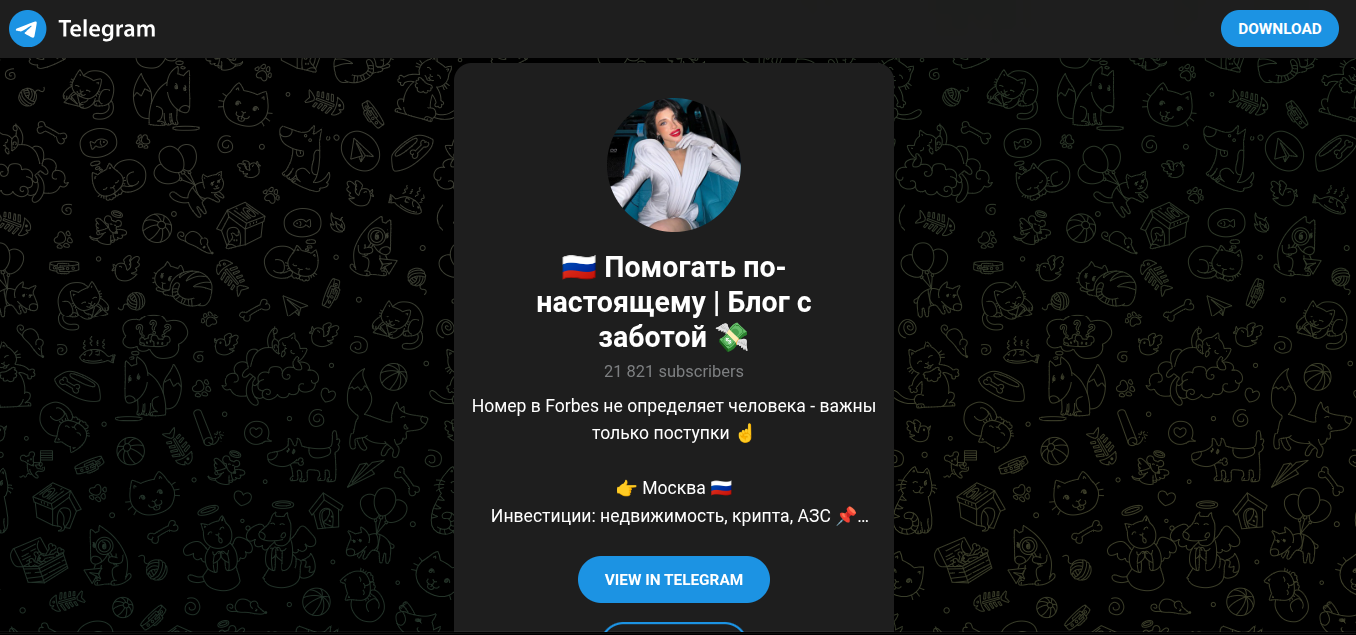
Task: Open the Telegram logo home link
Action: 83,29
